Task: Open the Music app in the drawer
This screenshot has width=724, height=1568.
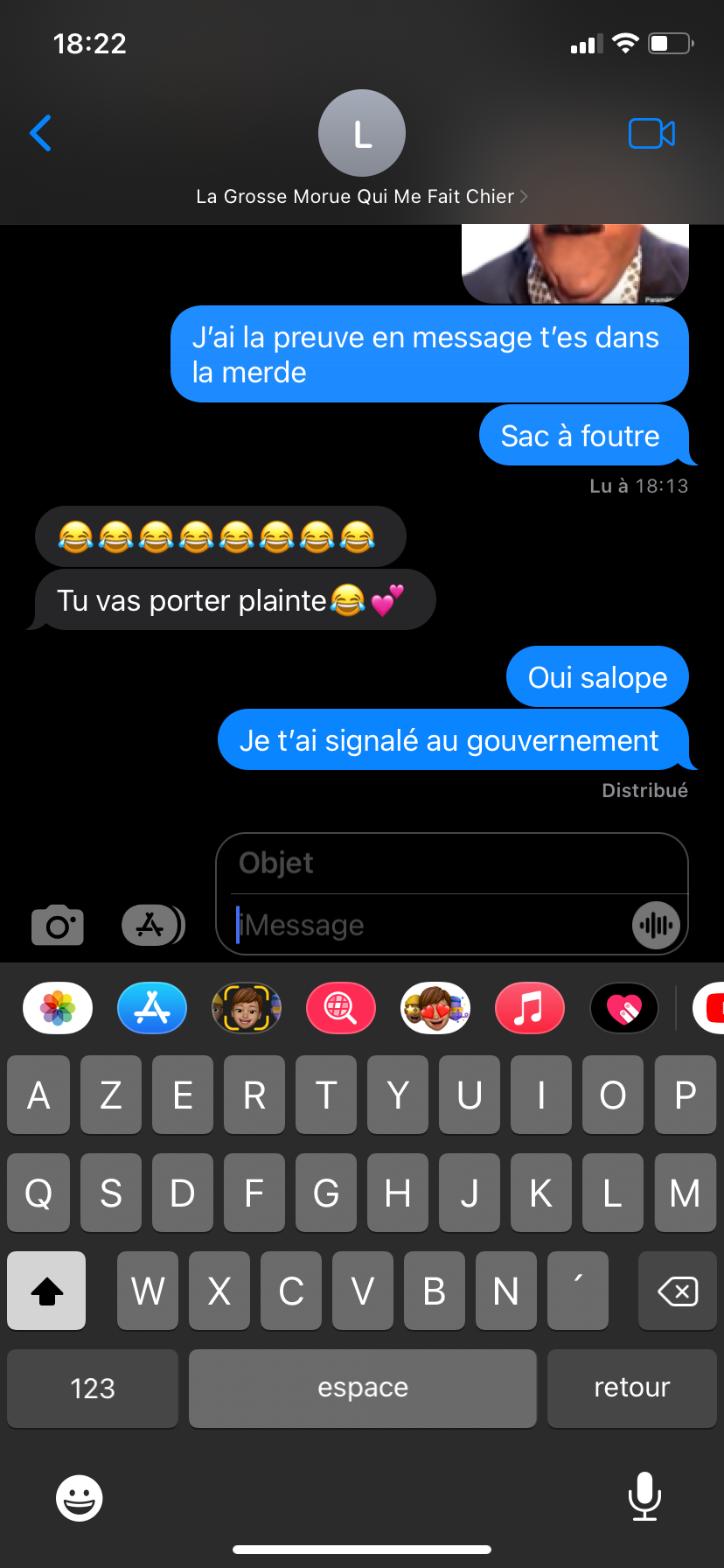Action: point(530,1008)
